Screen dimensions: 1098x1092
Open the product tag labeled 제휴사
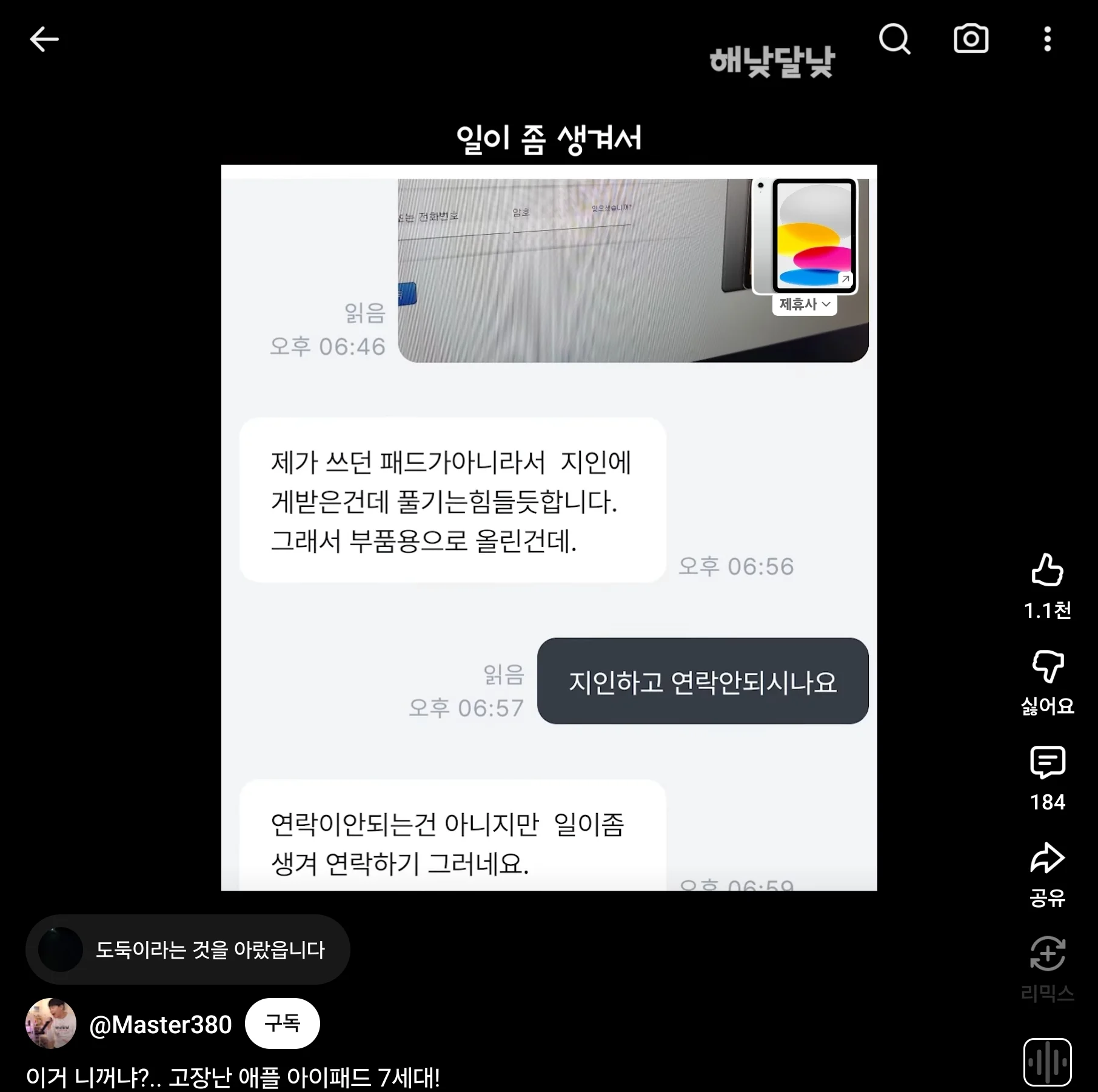tap(805, 304)
